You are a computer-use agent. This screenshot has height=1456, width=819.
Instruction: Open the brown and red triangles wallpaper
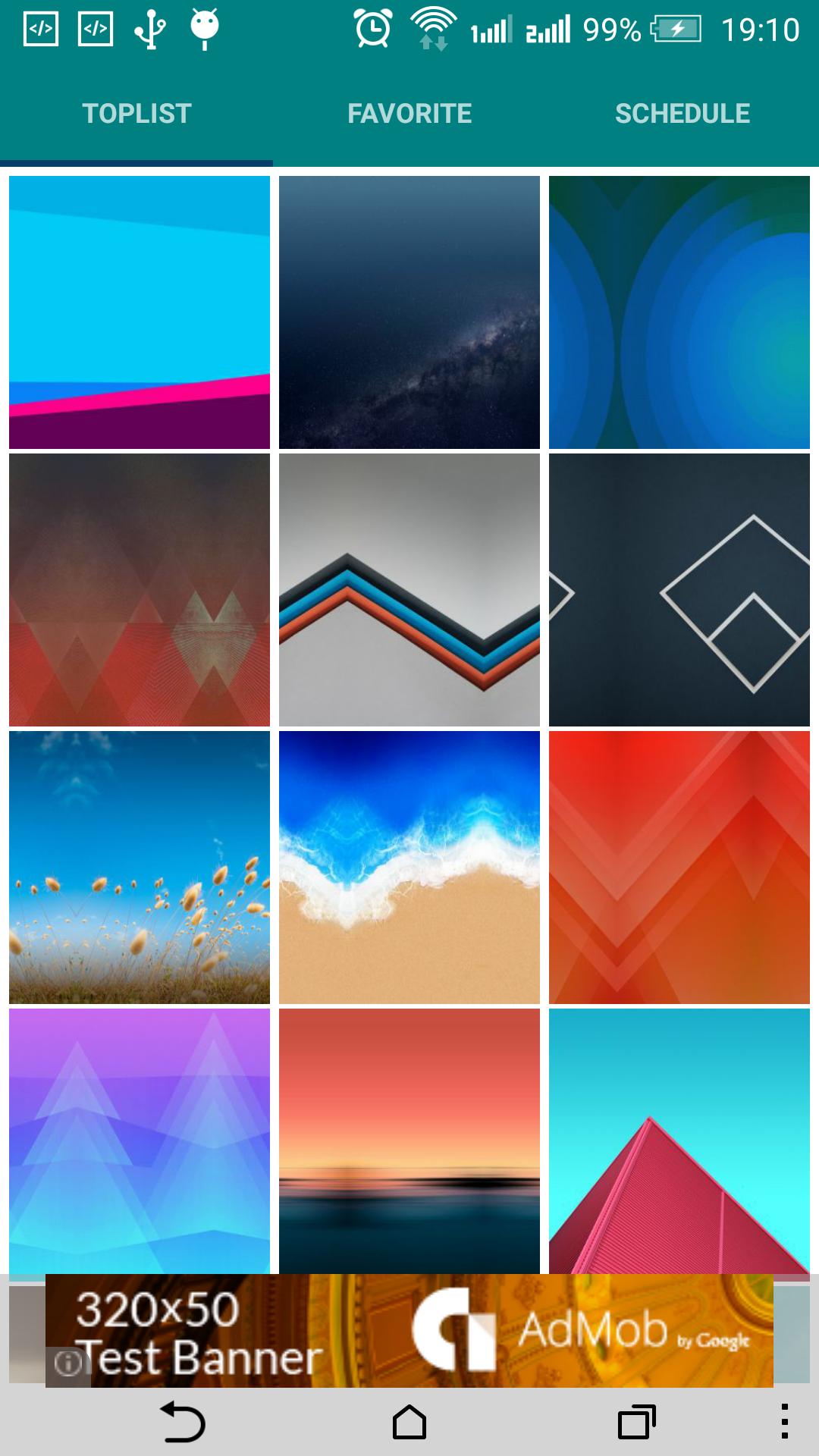(x=140, y=589)
